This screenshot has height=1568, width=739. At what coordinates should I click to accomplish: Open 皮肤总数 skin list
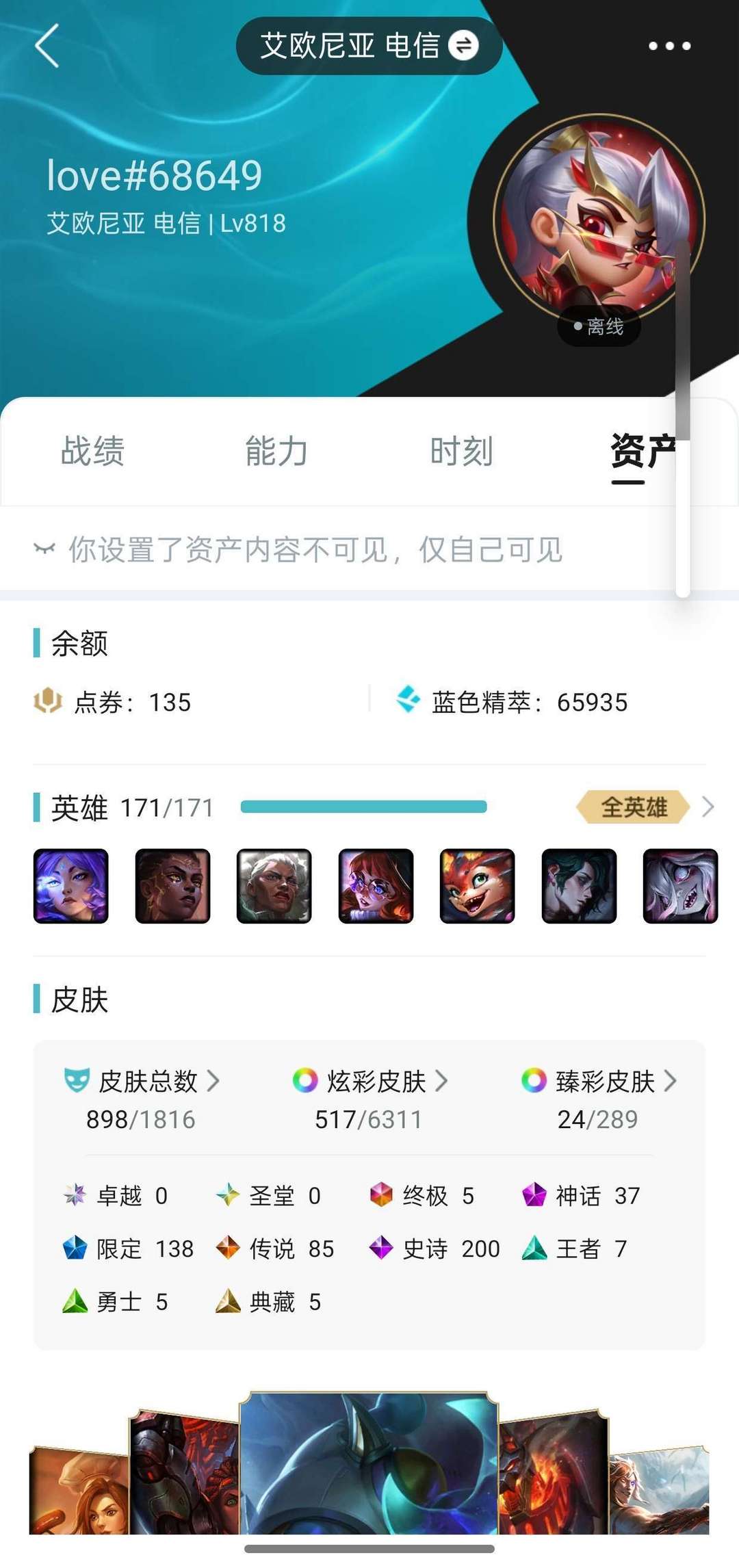(142, 1081)
